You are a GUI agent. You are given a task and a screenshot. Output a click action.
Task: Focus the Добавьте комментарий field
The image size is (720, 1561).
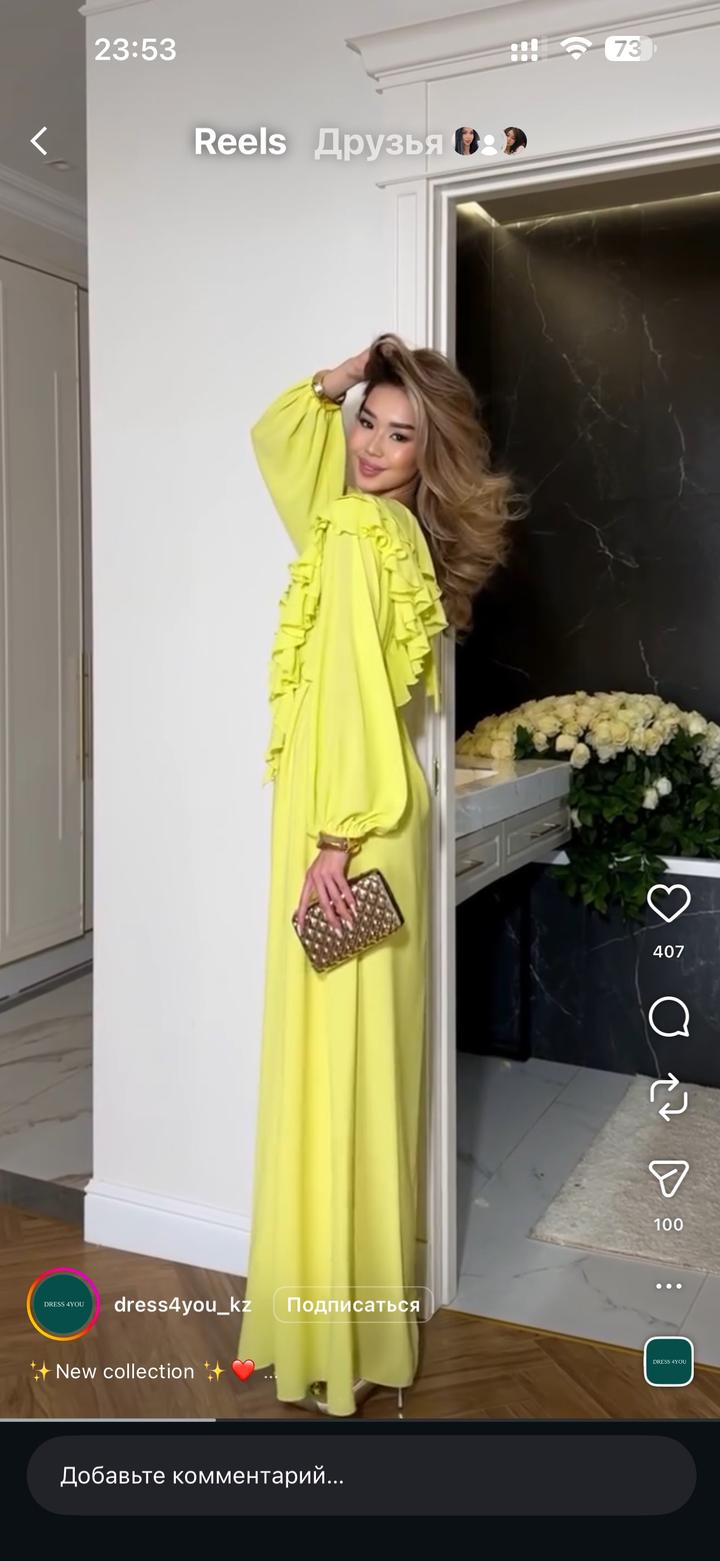(x=360, y=1475)
